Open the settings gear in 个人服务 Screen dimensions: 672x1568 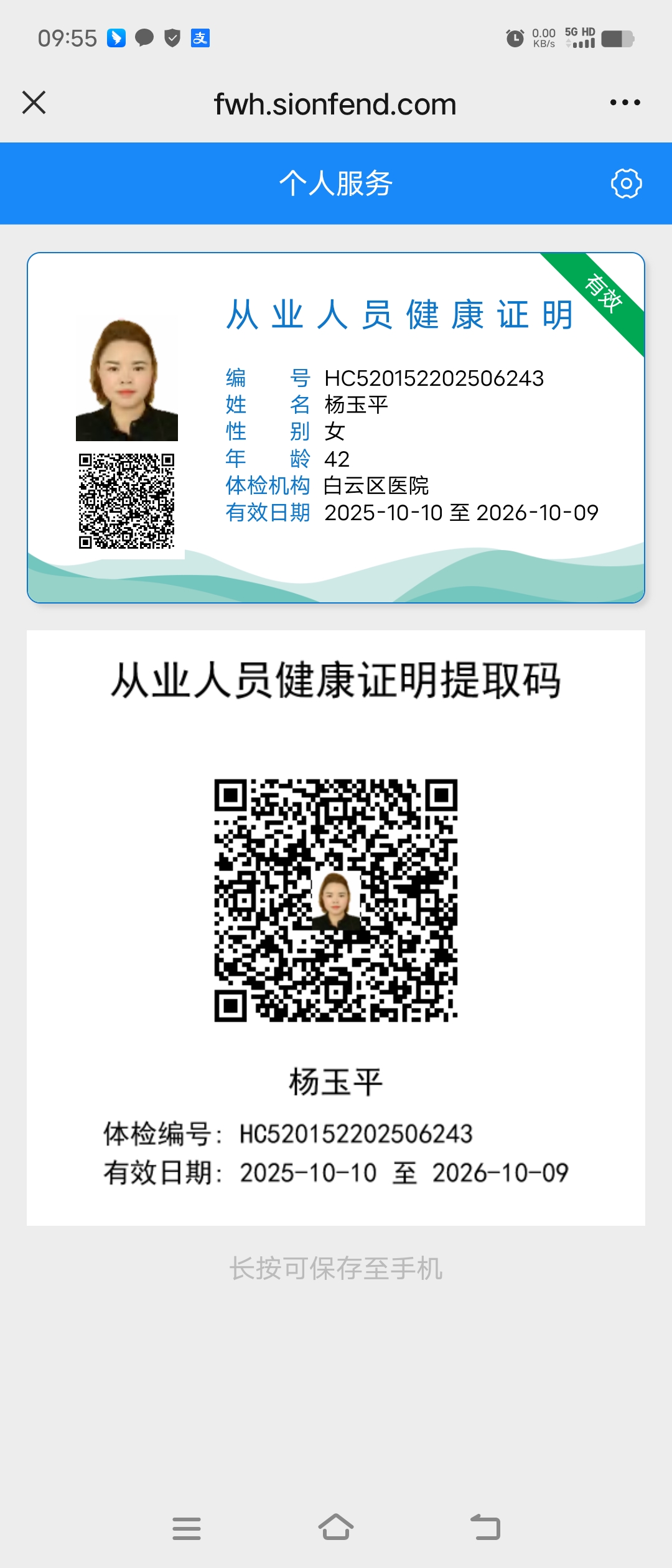coord(626,184)
